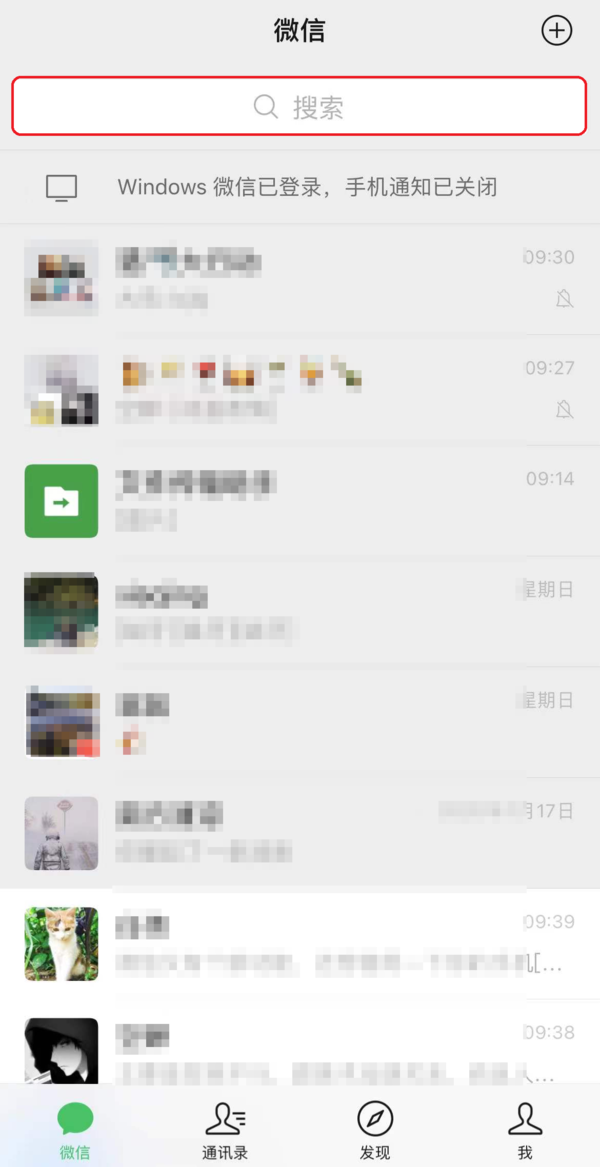Open the cat avatar chat from 09:39

click(x=300, y=943)
